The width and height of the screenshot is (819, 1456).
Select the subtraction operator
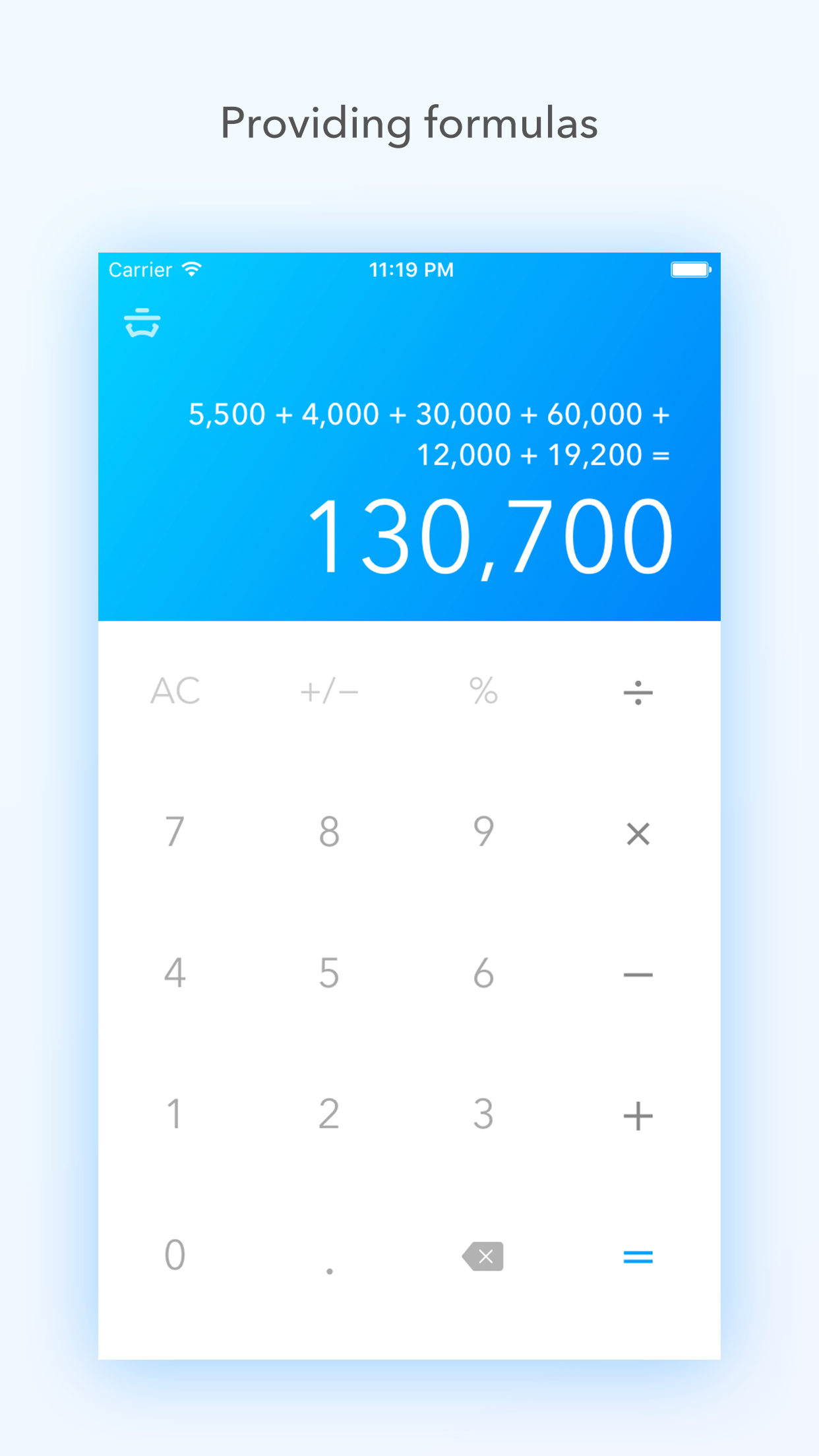[637, 974]
